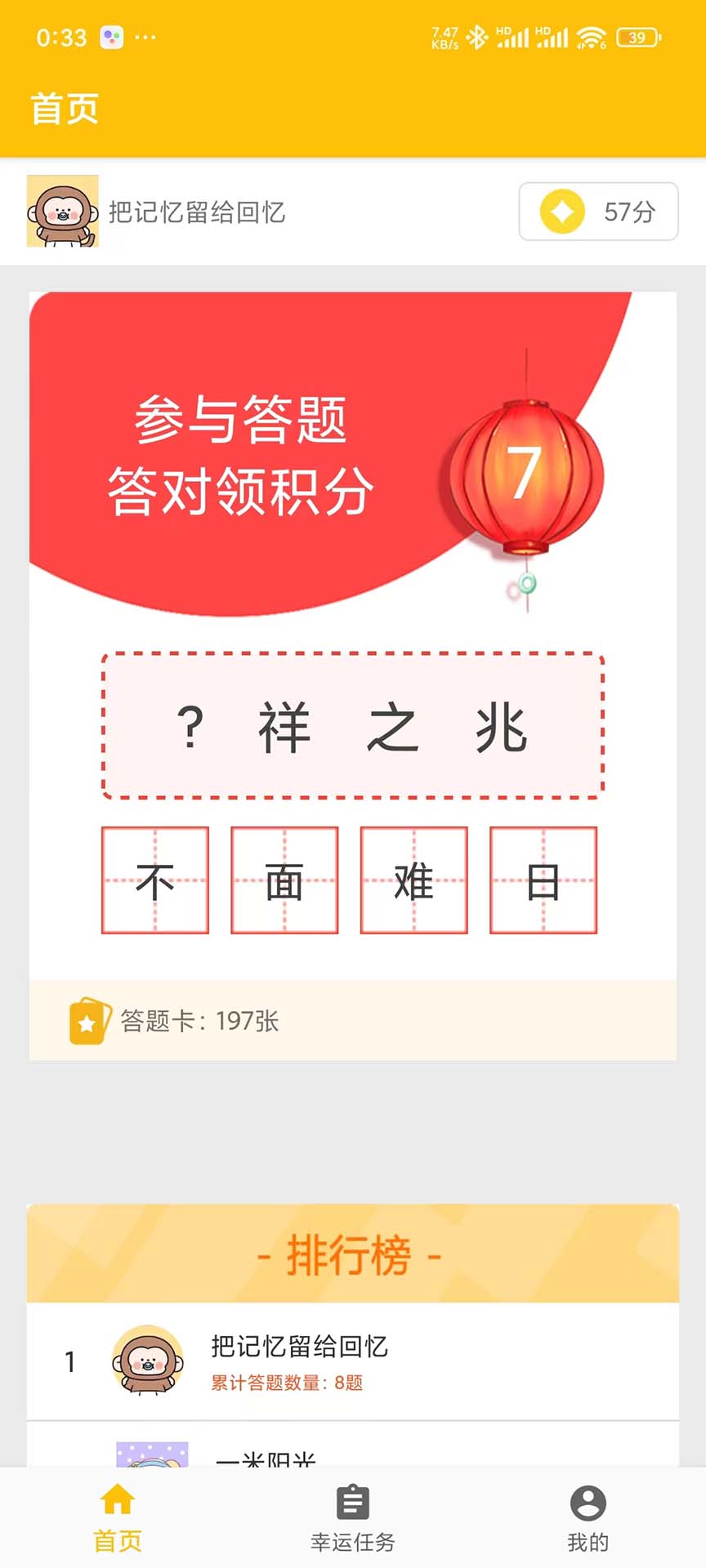Open the question box with 祥之兆

point(351,721)
